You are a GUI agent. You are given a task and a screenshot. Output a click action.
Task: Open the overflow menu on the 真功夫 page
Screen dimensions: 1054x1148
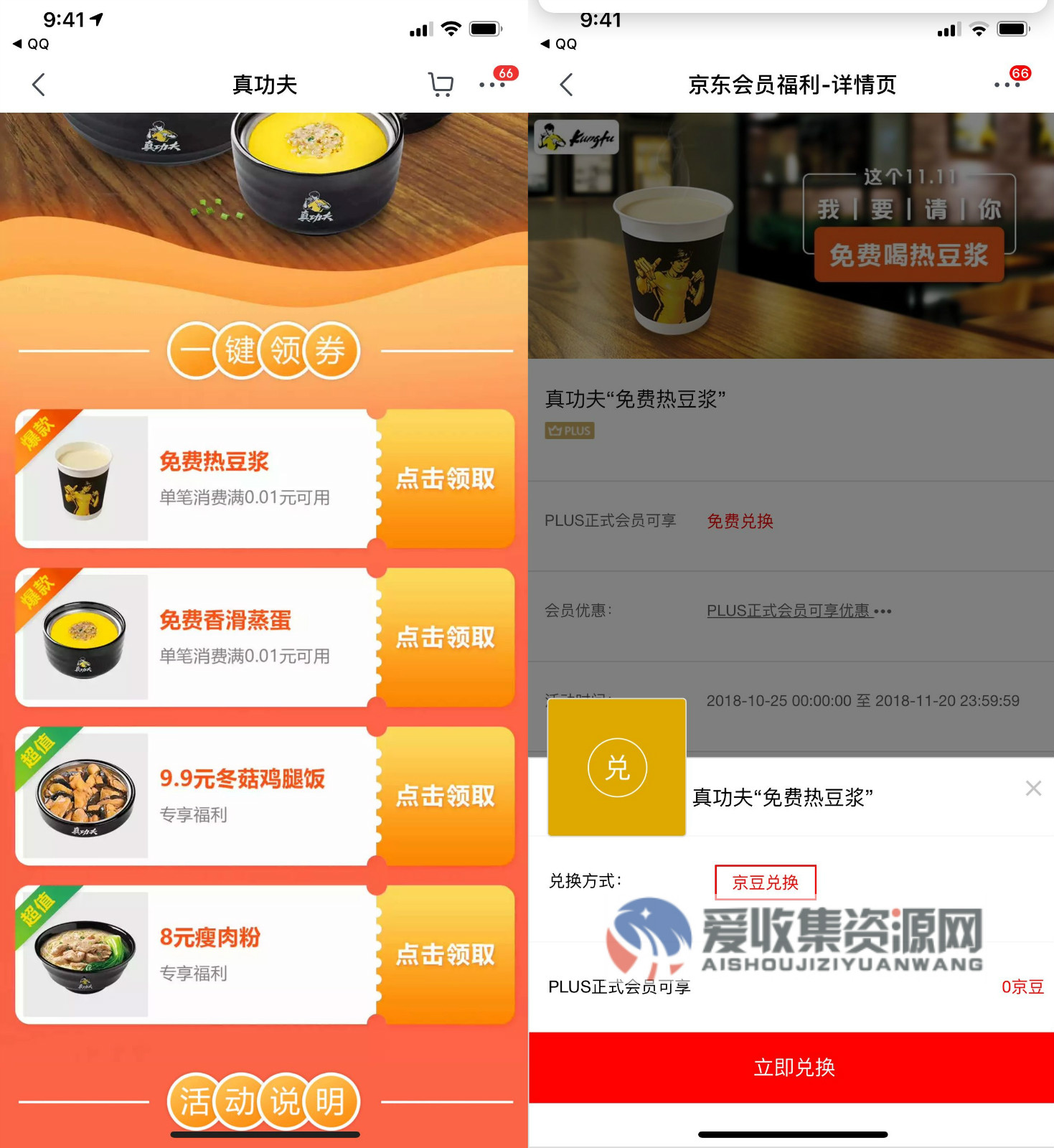click(x=491, y=85)
